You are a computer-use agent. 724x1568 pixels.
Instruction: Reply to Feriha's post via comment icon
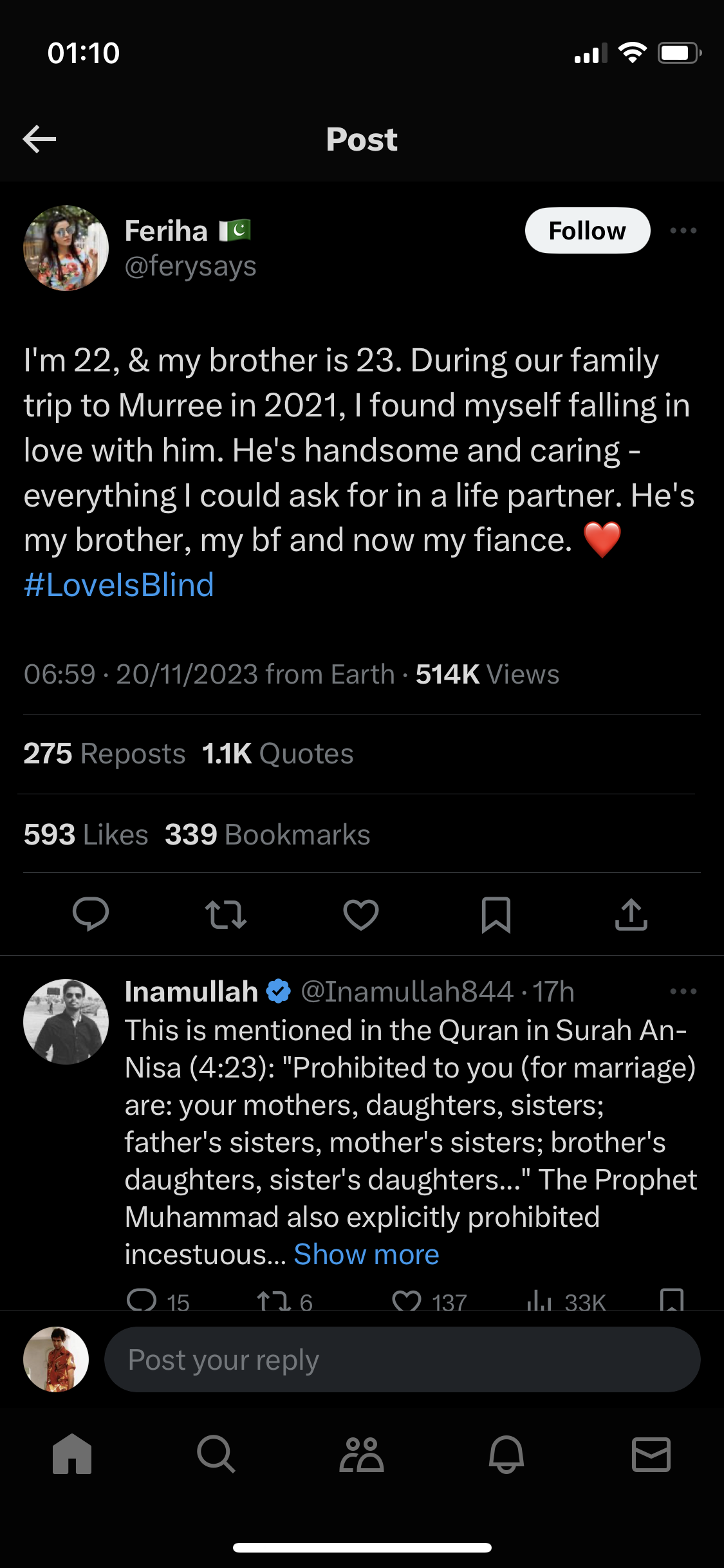91,914
